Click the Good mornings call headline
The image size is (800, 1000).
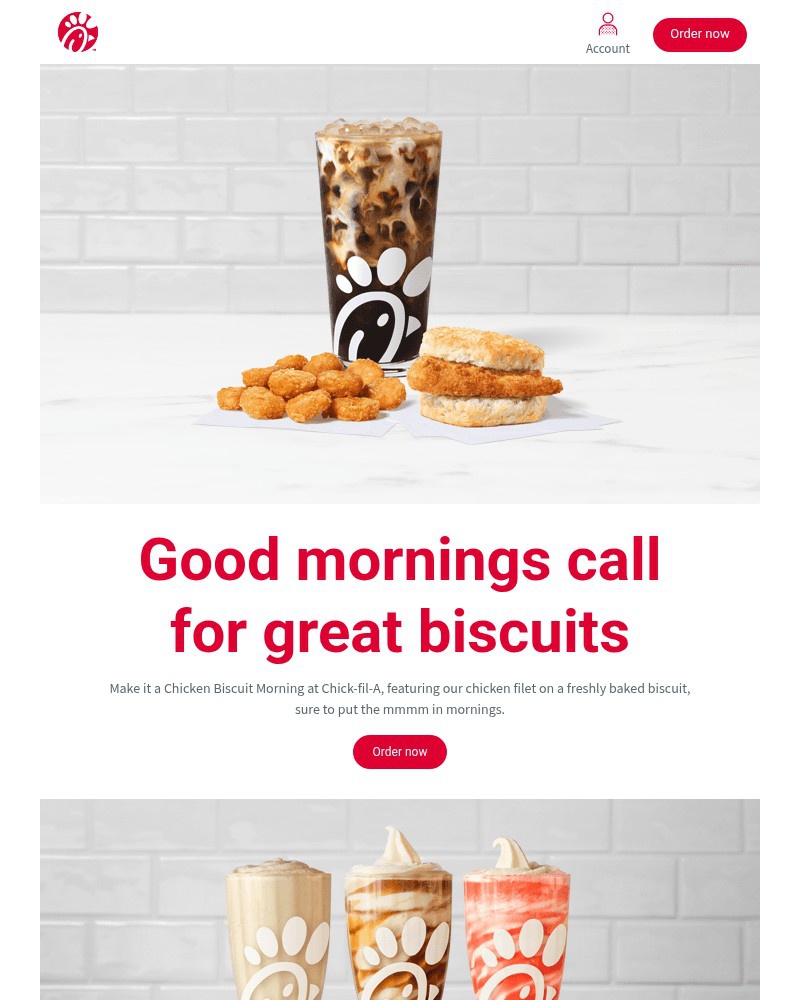pos(400,559)
